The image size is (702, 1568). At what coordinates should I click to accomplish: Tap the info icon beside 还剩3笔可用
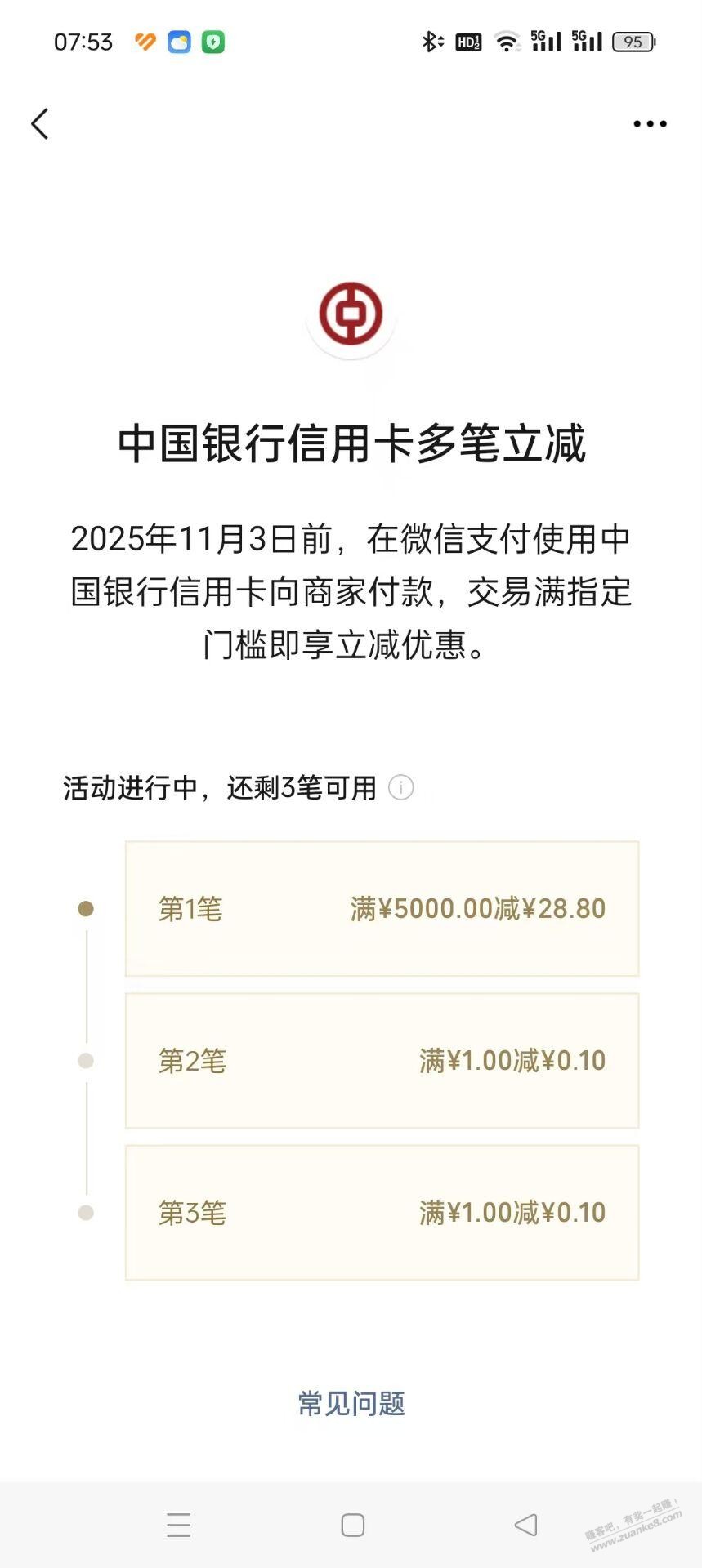(x=400, y=788)
